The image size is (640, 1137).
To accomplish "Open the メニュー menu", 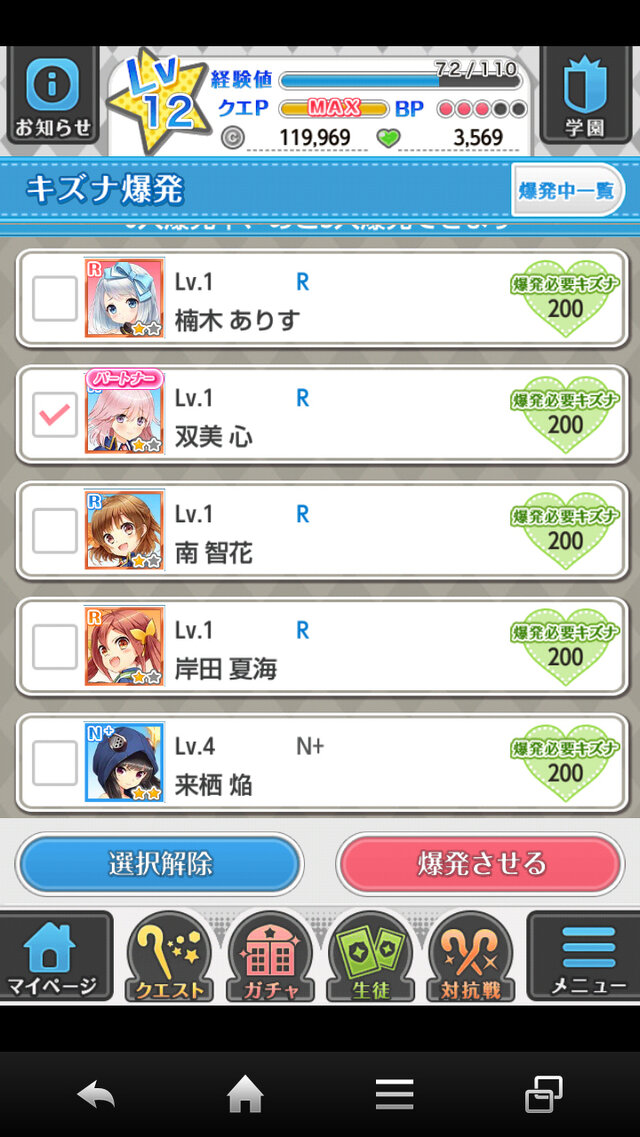I will click(x=587, y=957).
